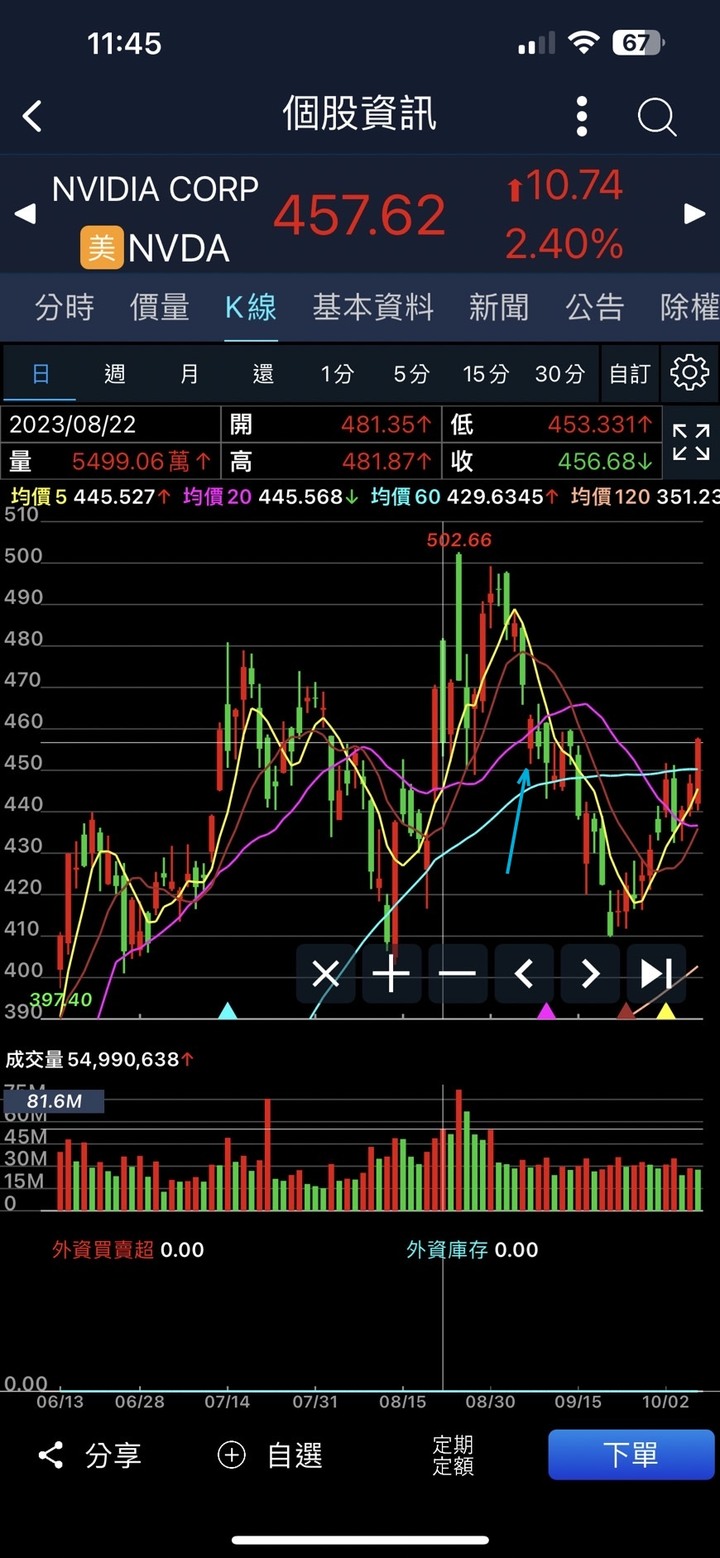
Task: Show the next stock with the right triangle
Action: [694, 214]
